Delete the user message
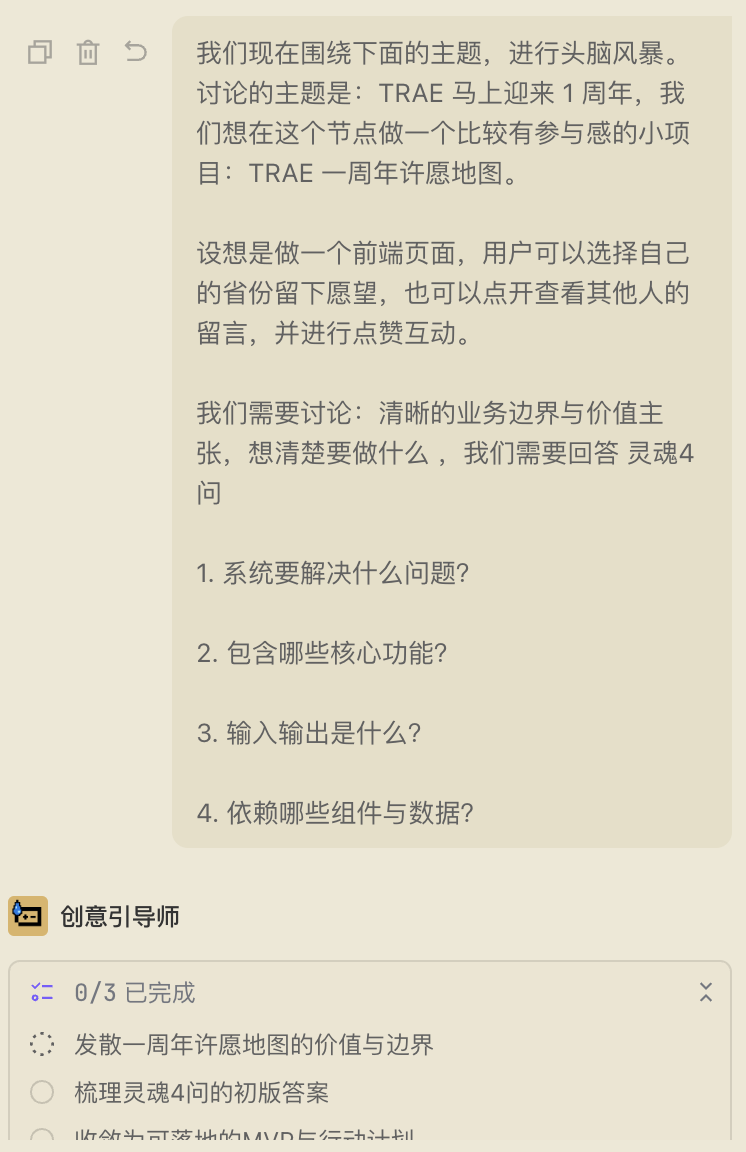Screen dimensions: 746x1152 click(x=88, y=52)
